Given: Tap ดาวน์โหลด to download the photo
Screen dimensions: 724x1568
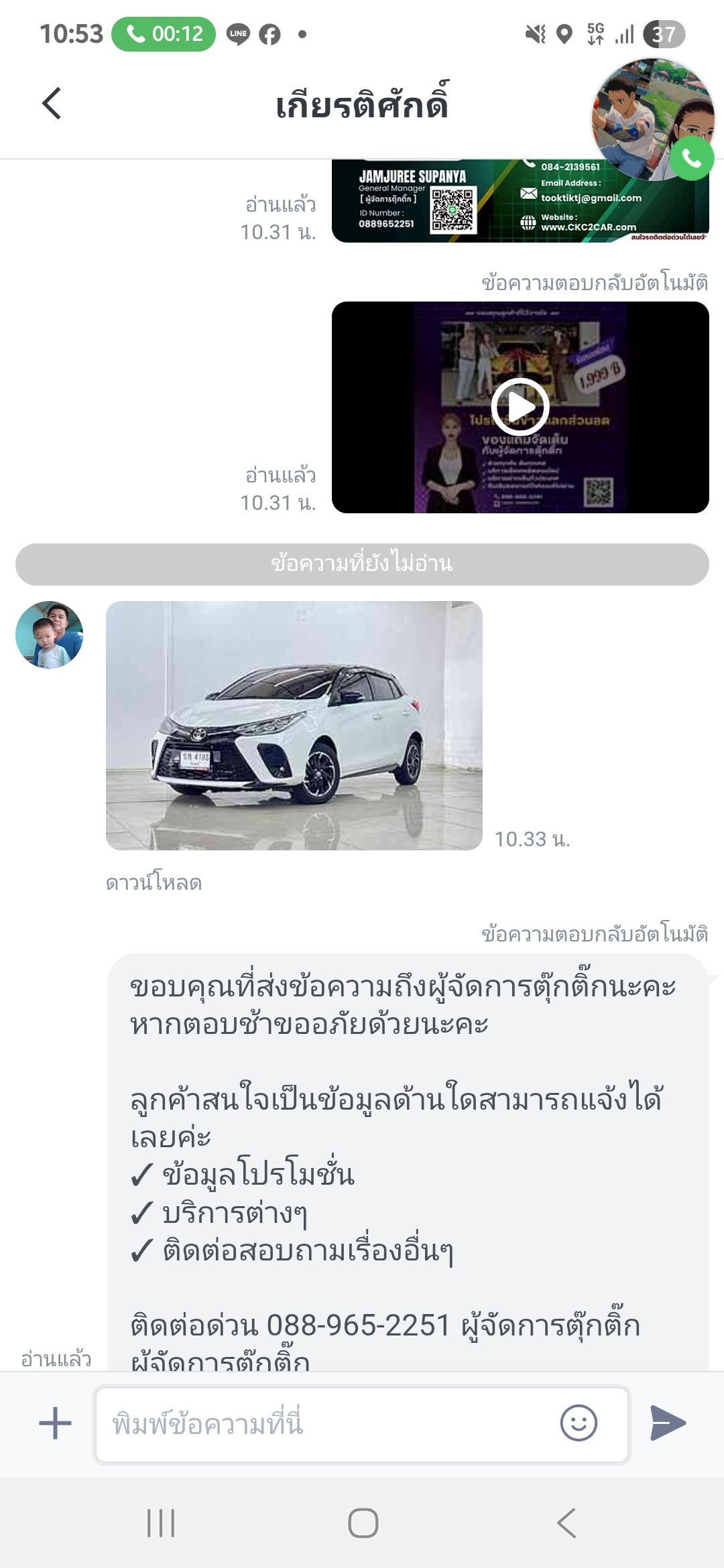Looking at the screenshot, I should (154, 883).
